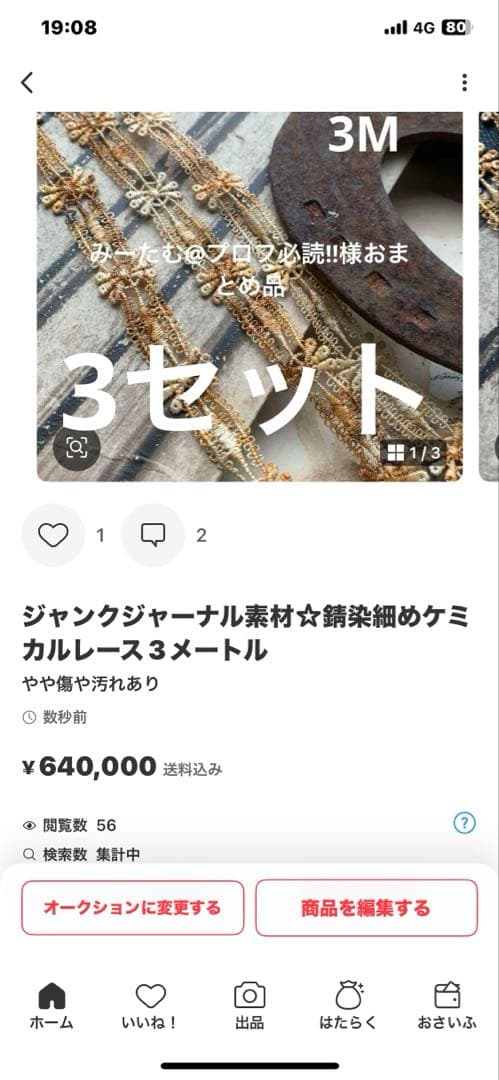
Task: Open the 1/3 photo grid indicator
Action: [x=414, y=453]
